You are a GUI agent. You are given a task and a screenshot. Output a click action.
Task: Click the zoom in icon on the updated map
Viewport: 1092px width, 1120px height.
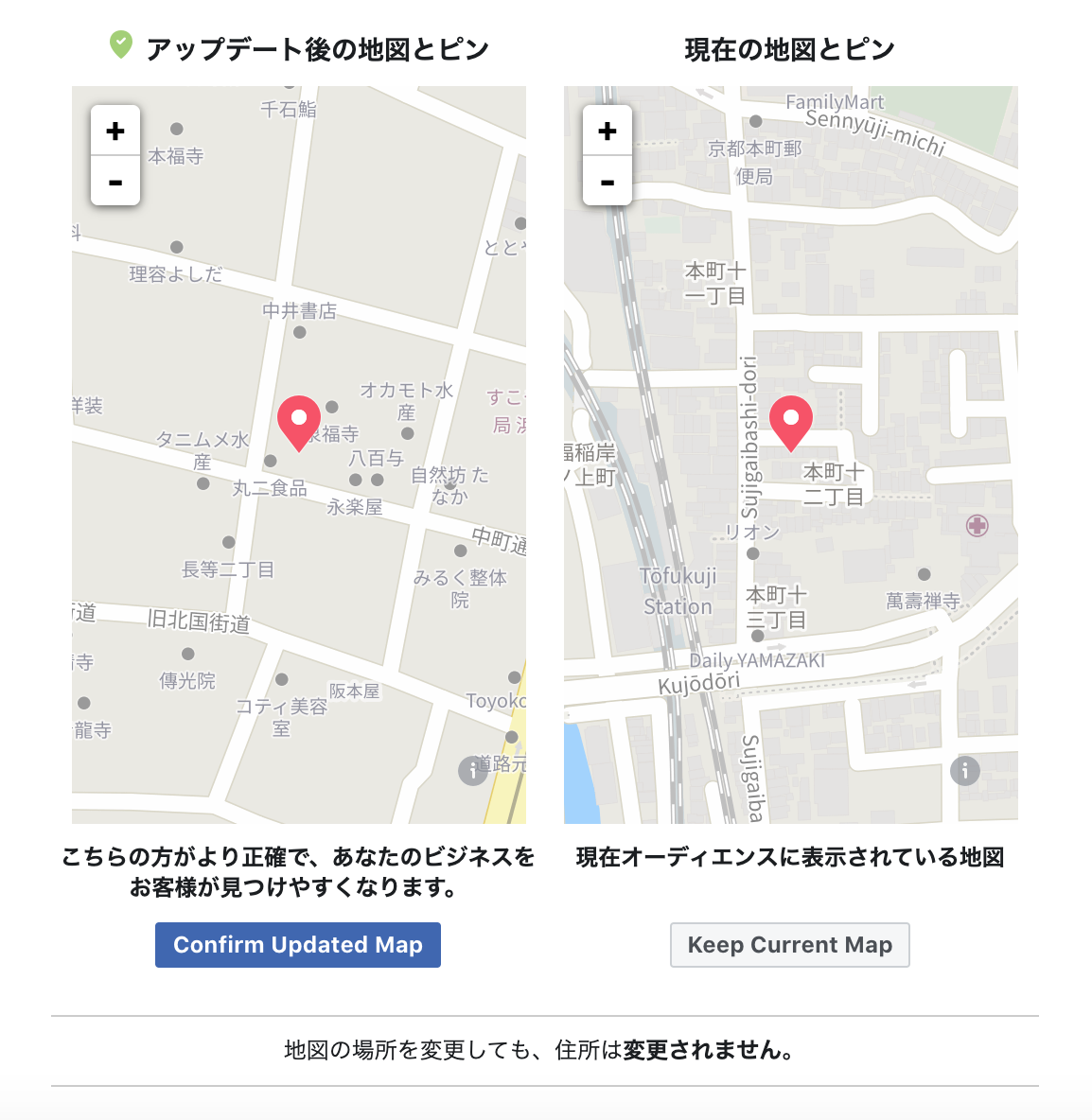[115, 131]
